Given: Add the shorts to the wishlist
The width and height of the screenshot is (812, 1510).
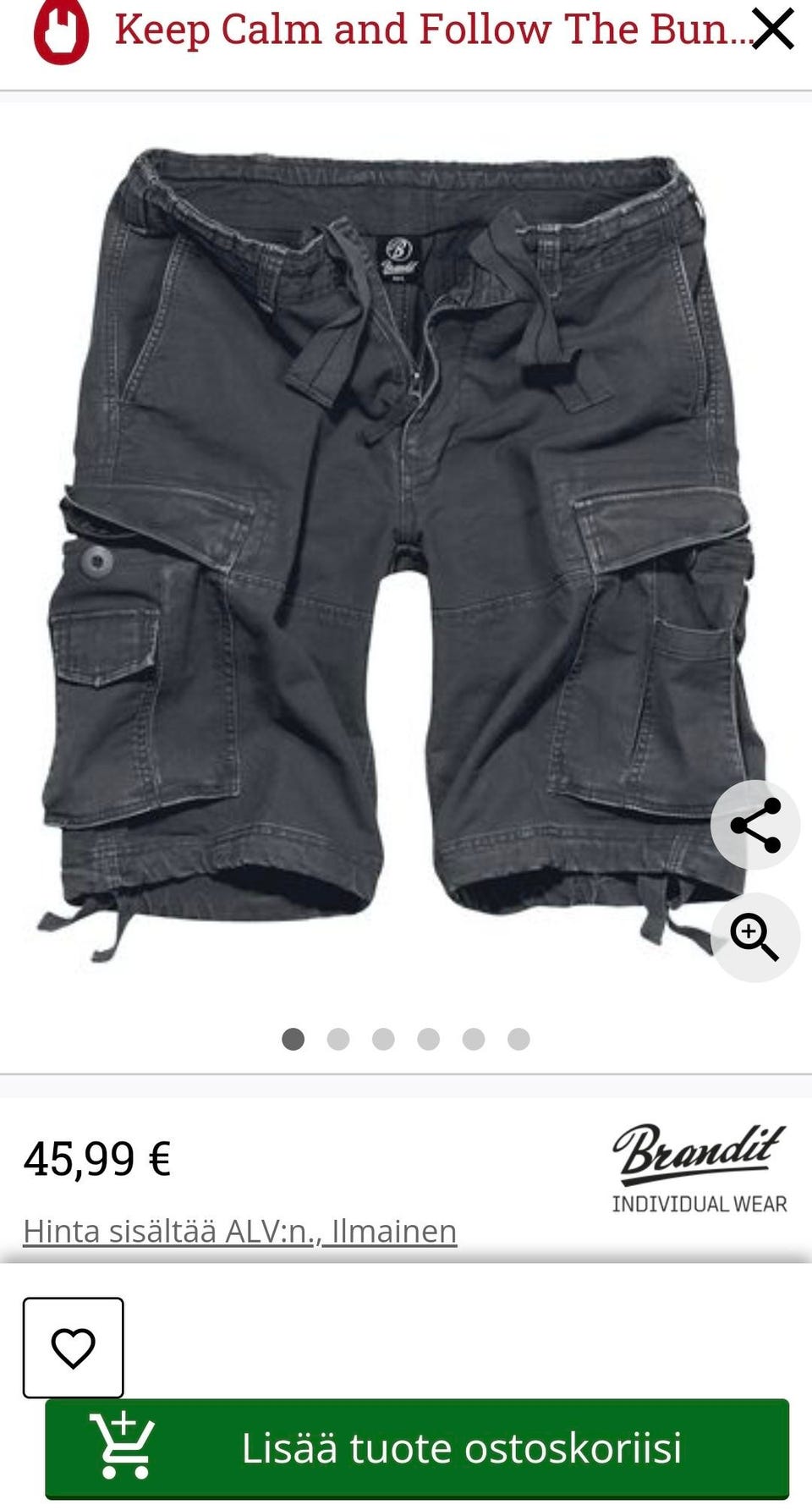Looking at the screenshot, I should 74,1348.
